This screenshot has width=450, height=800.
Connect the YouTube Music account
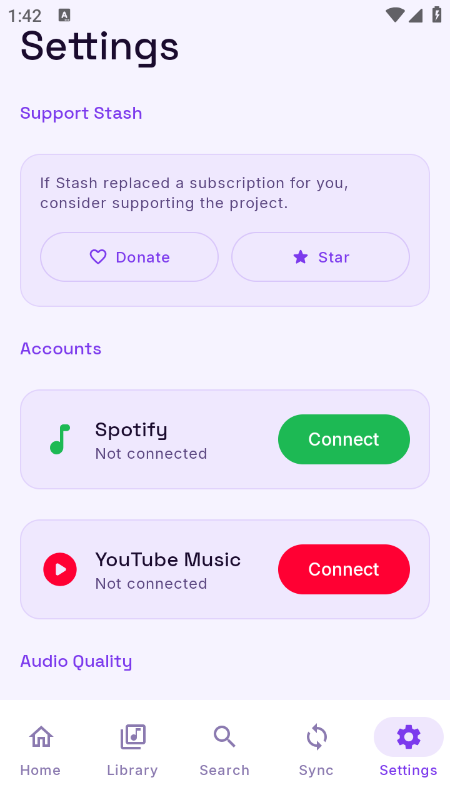click(x=344, y=569)
